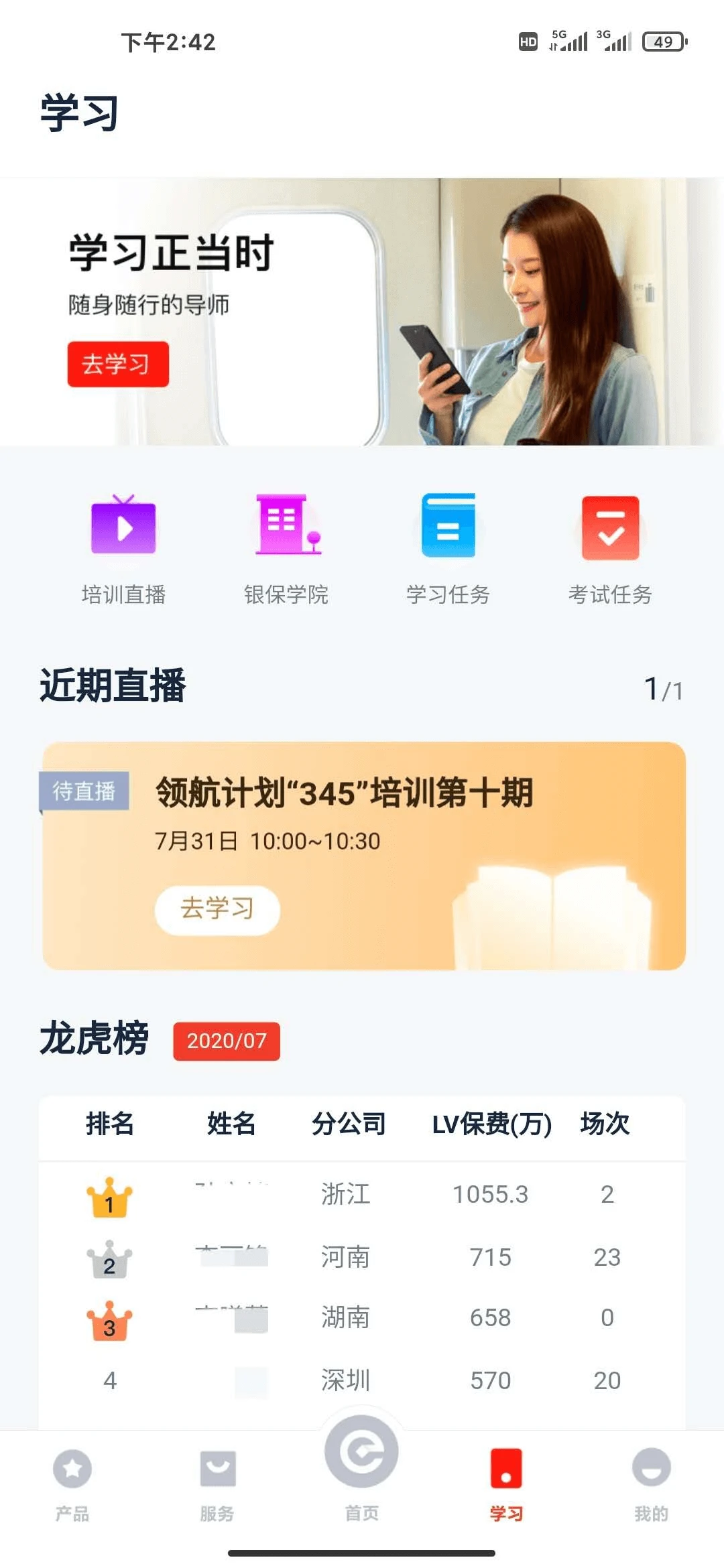
Task: Expand the 1/1 live broadcast pager
Action: (663, 690)
